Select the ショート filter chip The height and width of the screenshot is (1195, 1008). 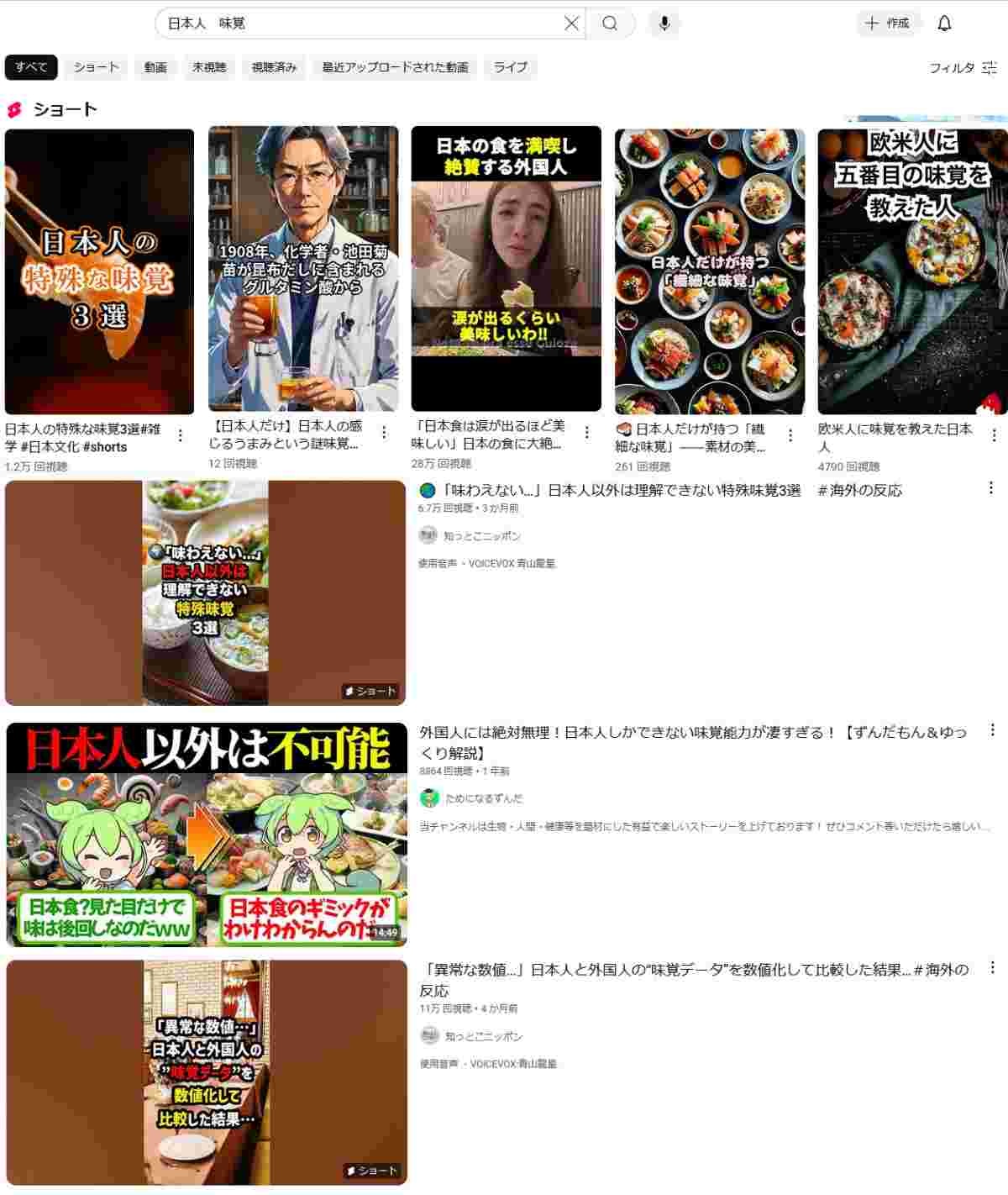coord(96,67)
